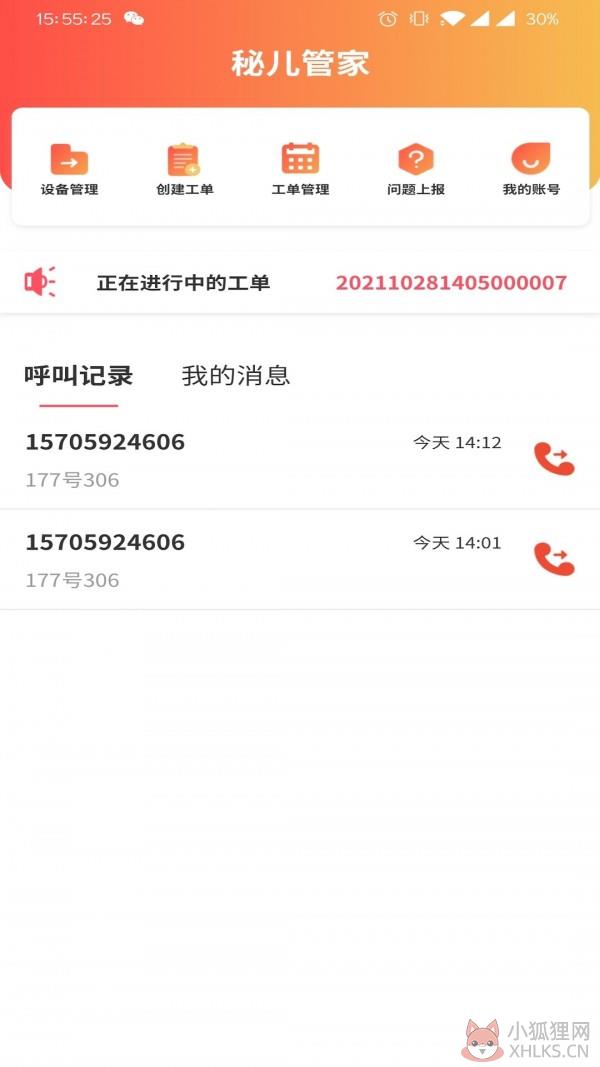This screenshot has height=1067, width=600.
Task: Open 工单管理 work order management
Action: pos(301,169)
